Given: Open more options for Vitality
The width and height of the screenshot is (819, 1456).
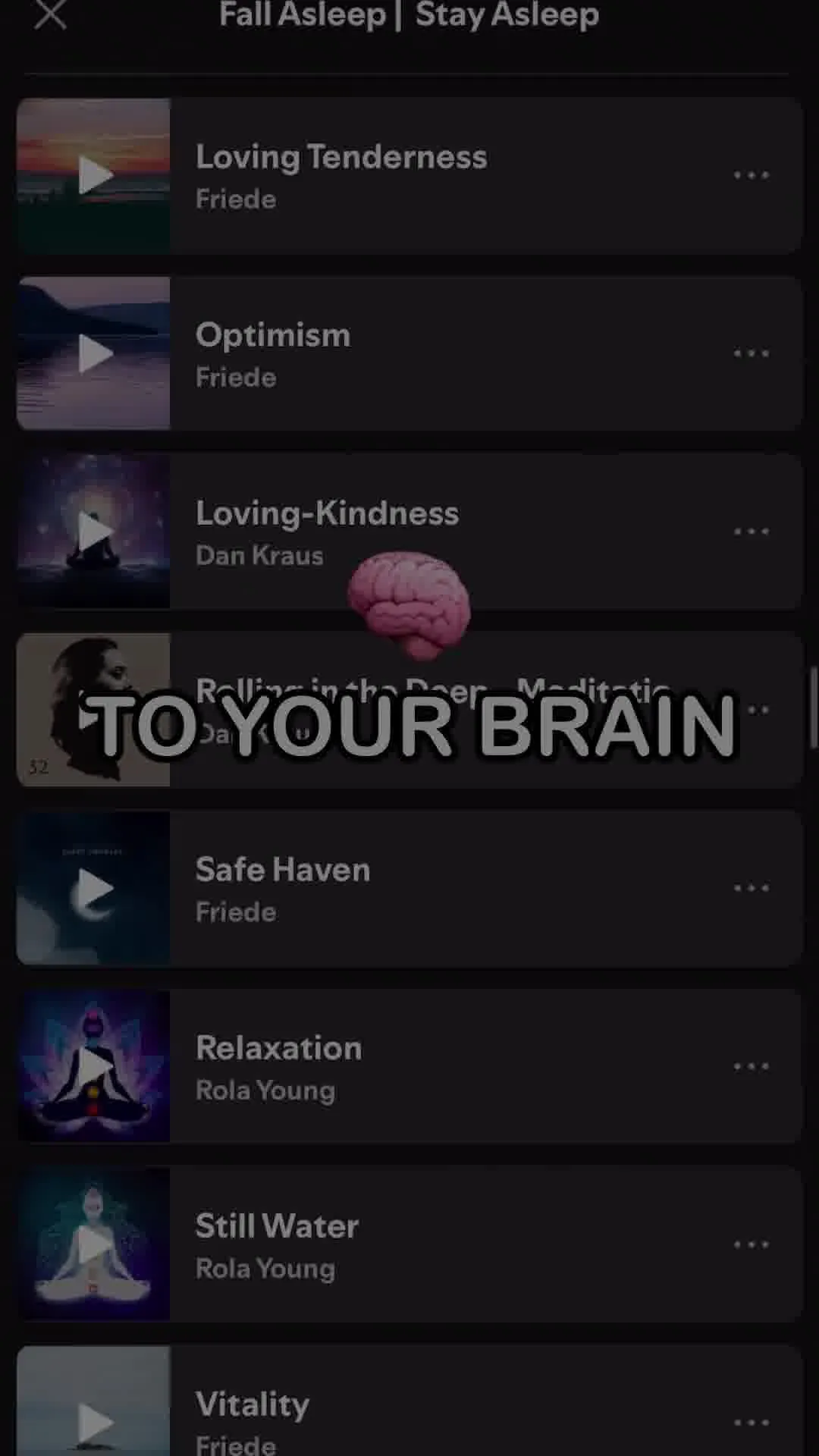Looking at the screenshot, I should coord(751,1423).
